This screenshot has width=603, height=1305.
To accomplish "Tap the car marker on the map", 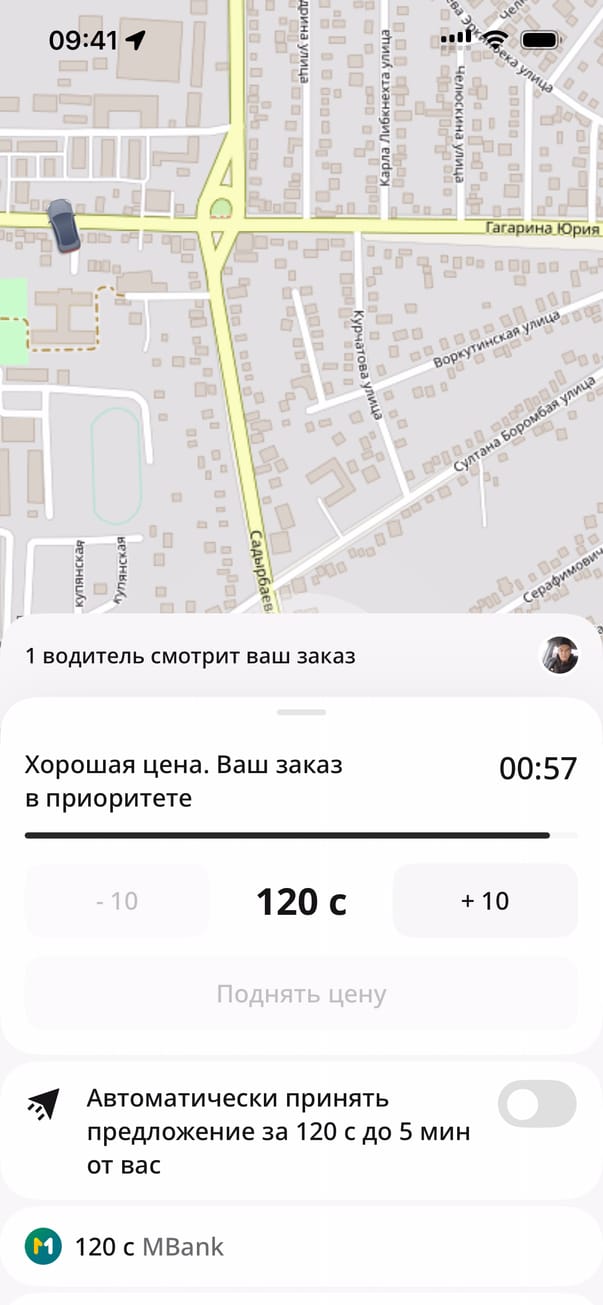I will [64, 225].
